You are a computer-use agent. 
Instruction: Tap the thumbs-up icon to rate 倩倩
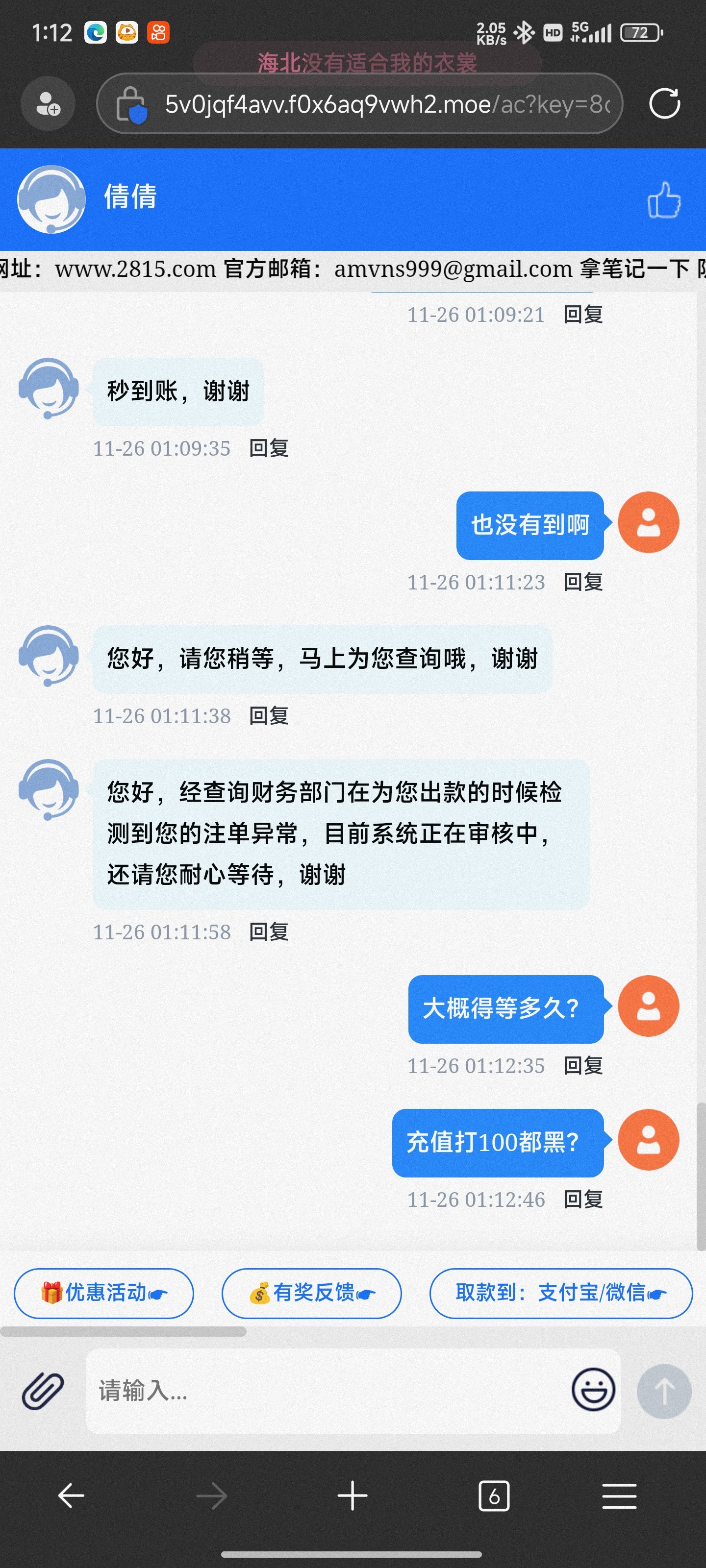(663, 199)
